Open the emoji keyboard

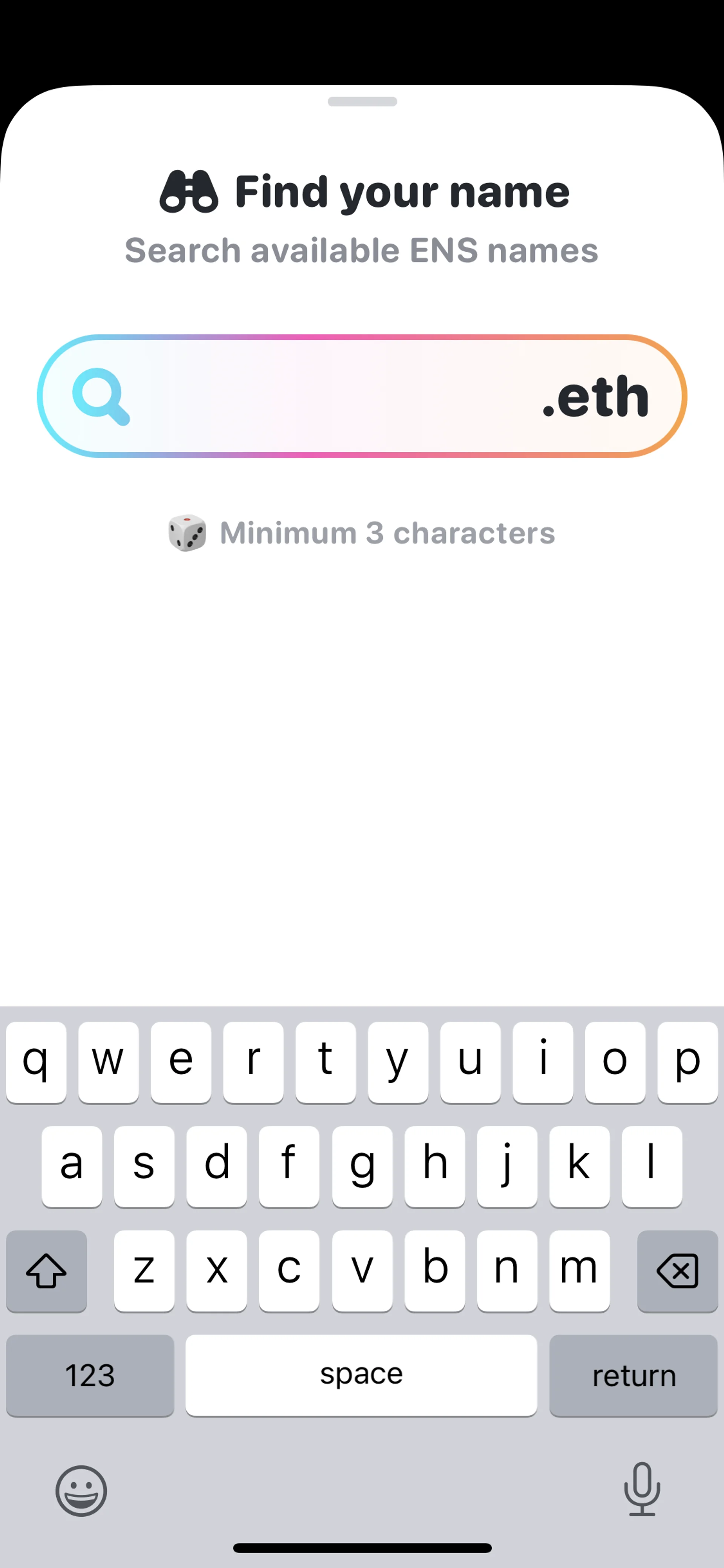[81, 1491]
